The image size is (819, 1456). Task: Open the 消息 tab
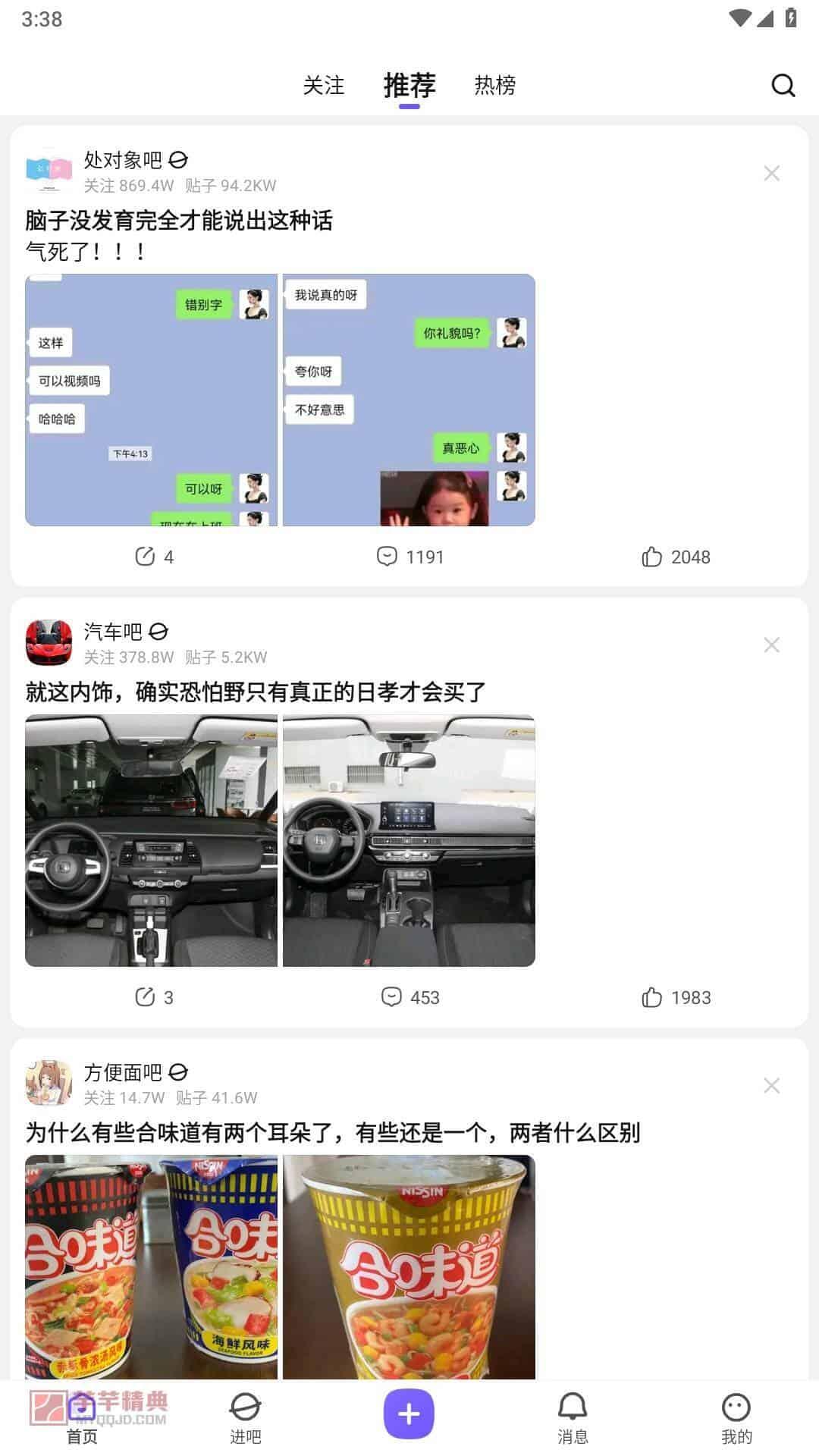click(573, 1418)
